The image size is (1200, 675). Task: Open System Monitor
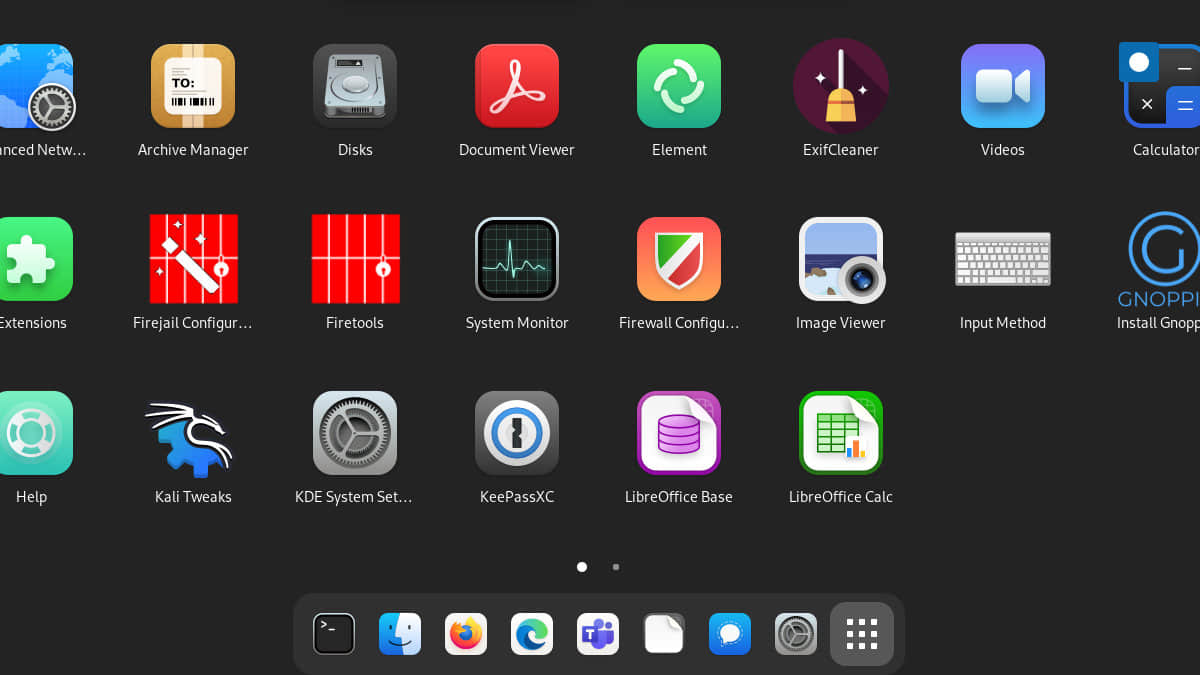coord(517,260)
